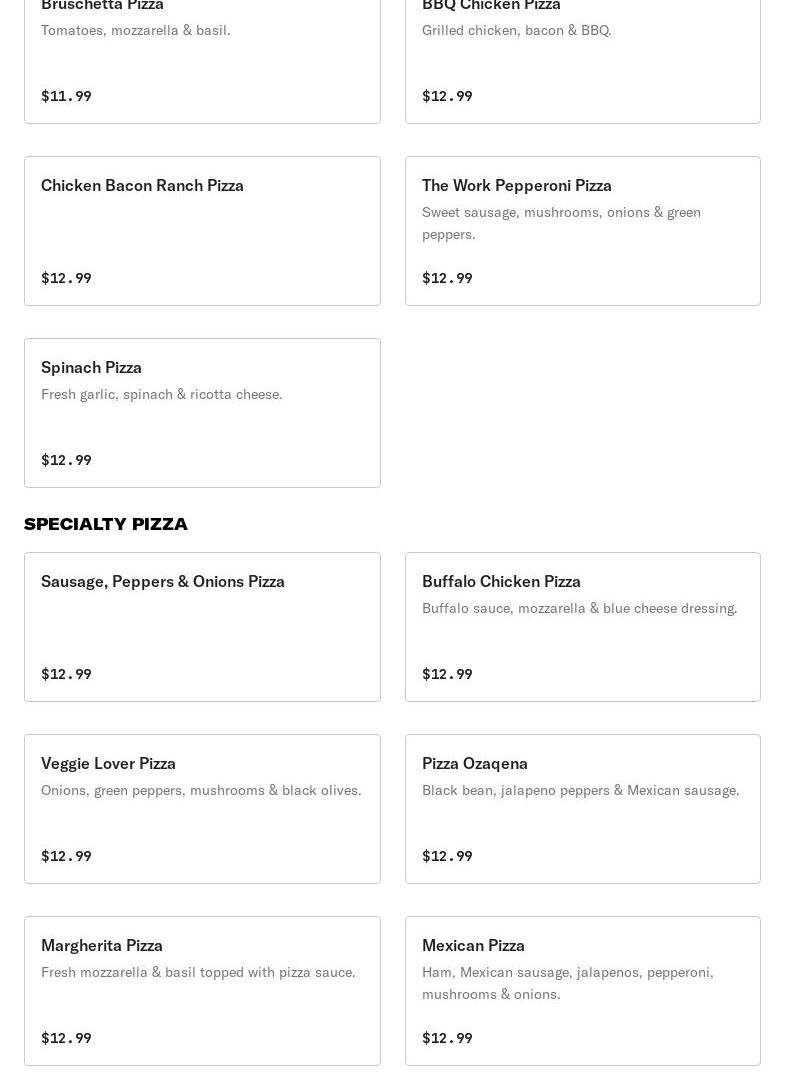Tap the Spinach Pizza card
785x1092 pixels.
click(x=202, y=413)
